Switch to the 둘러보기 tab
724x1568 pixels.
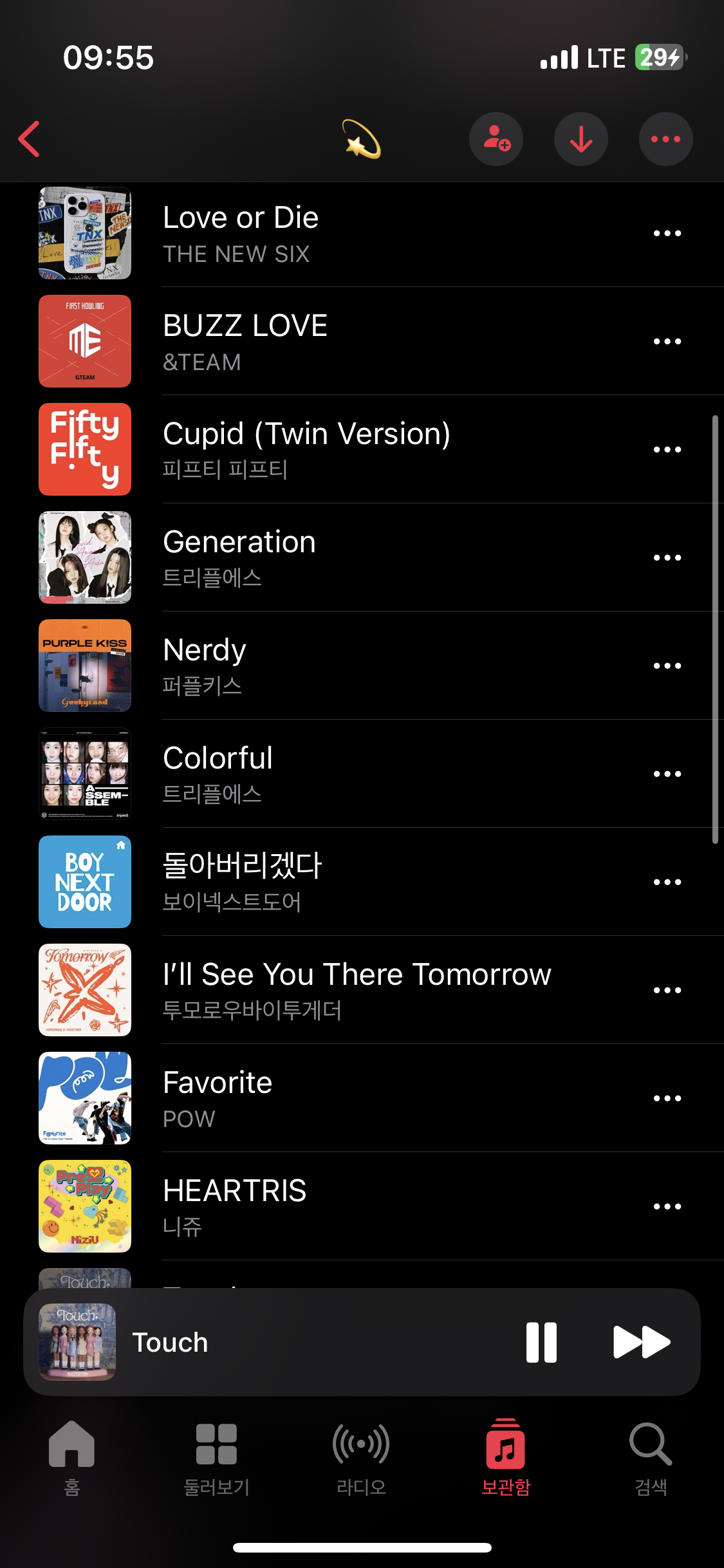tap(216, 1457)
